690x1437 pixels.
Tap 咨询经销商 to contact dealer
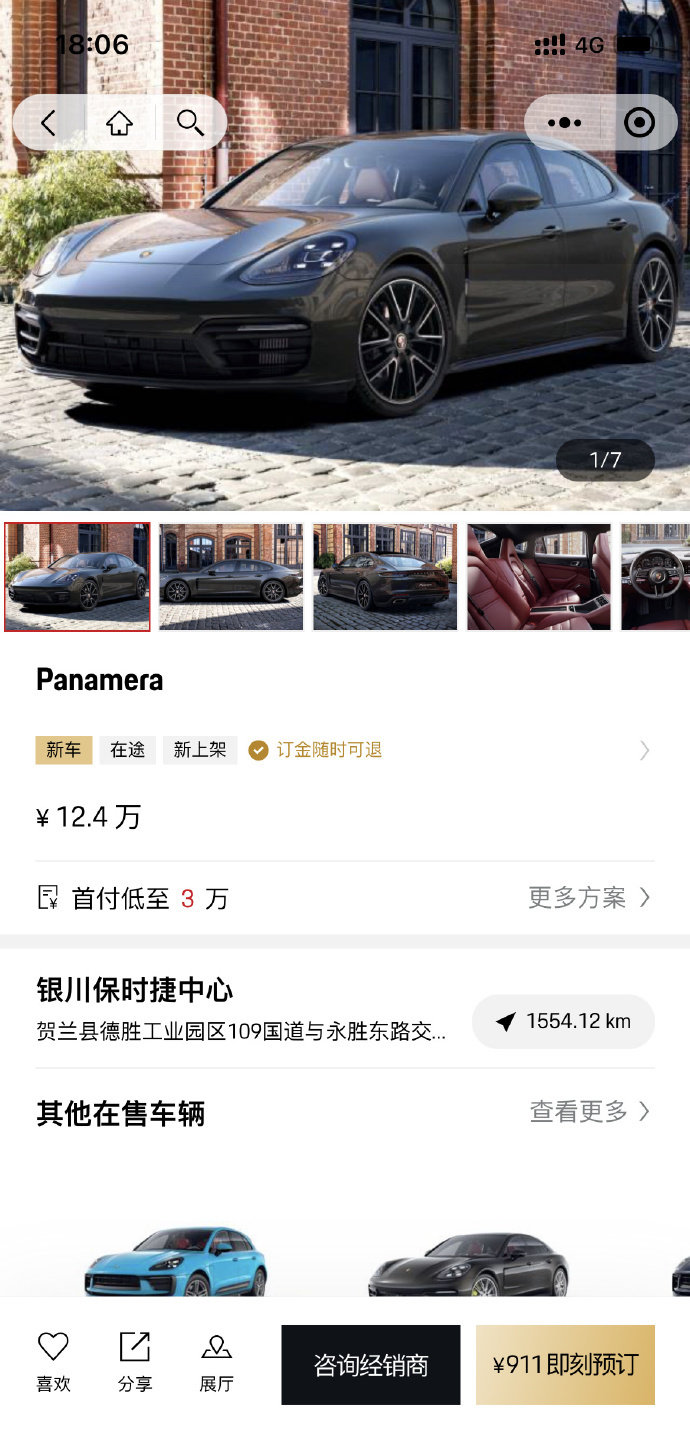click(370, 1365)
